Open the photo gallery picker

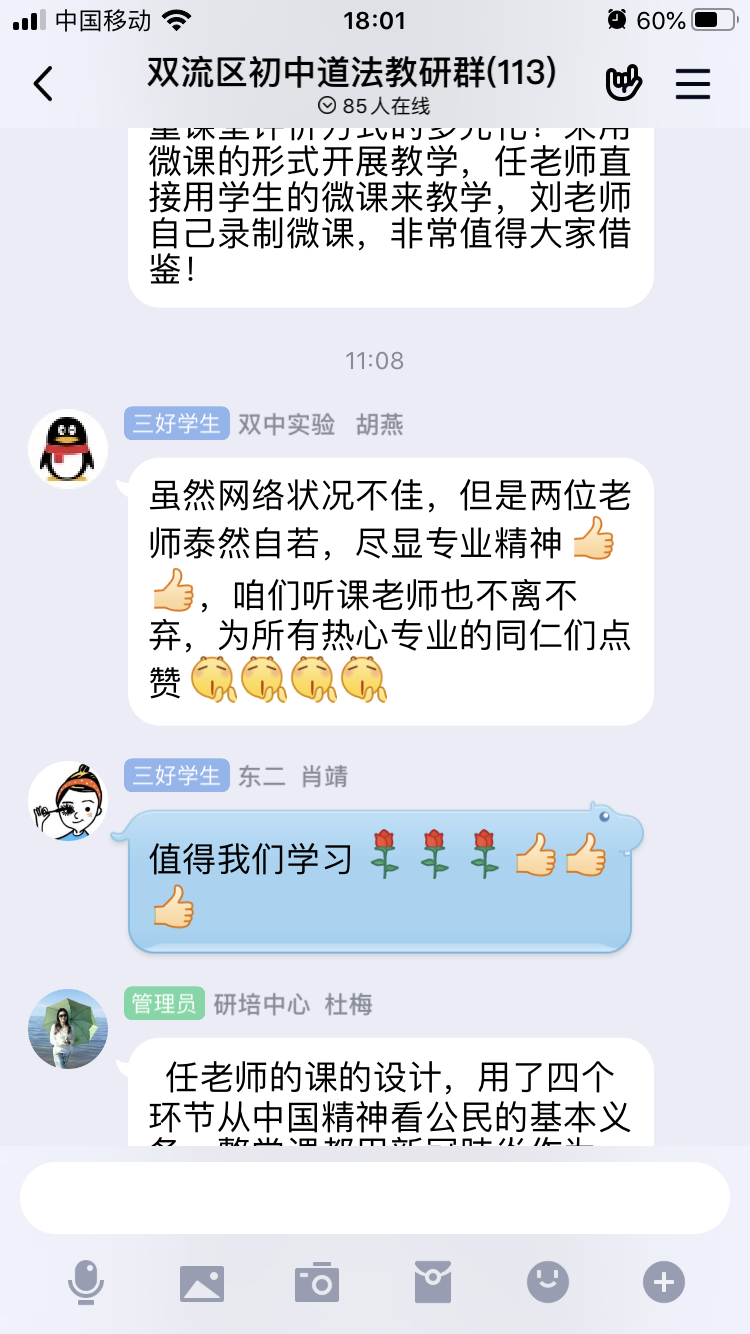point(202,1282)
